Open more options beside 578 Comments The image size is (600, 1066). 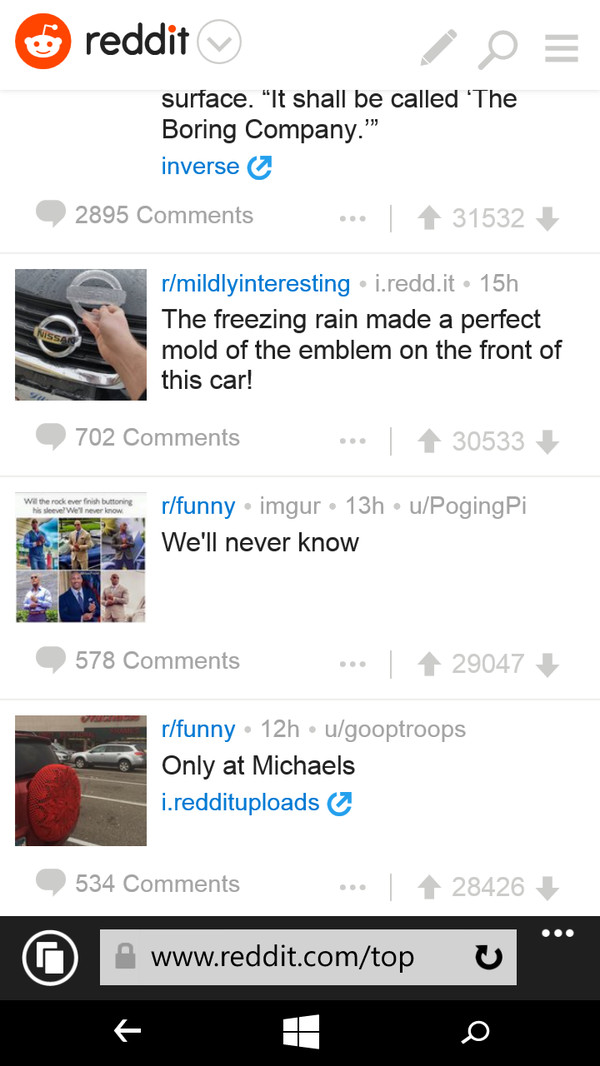(x=352, y=664)
